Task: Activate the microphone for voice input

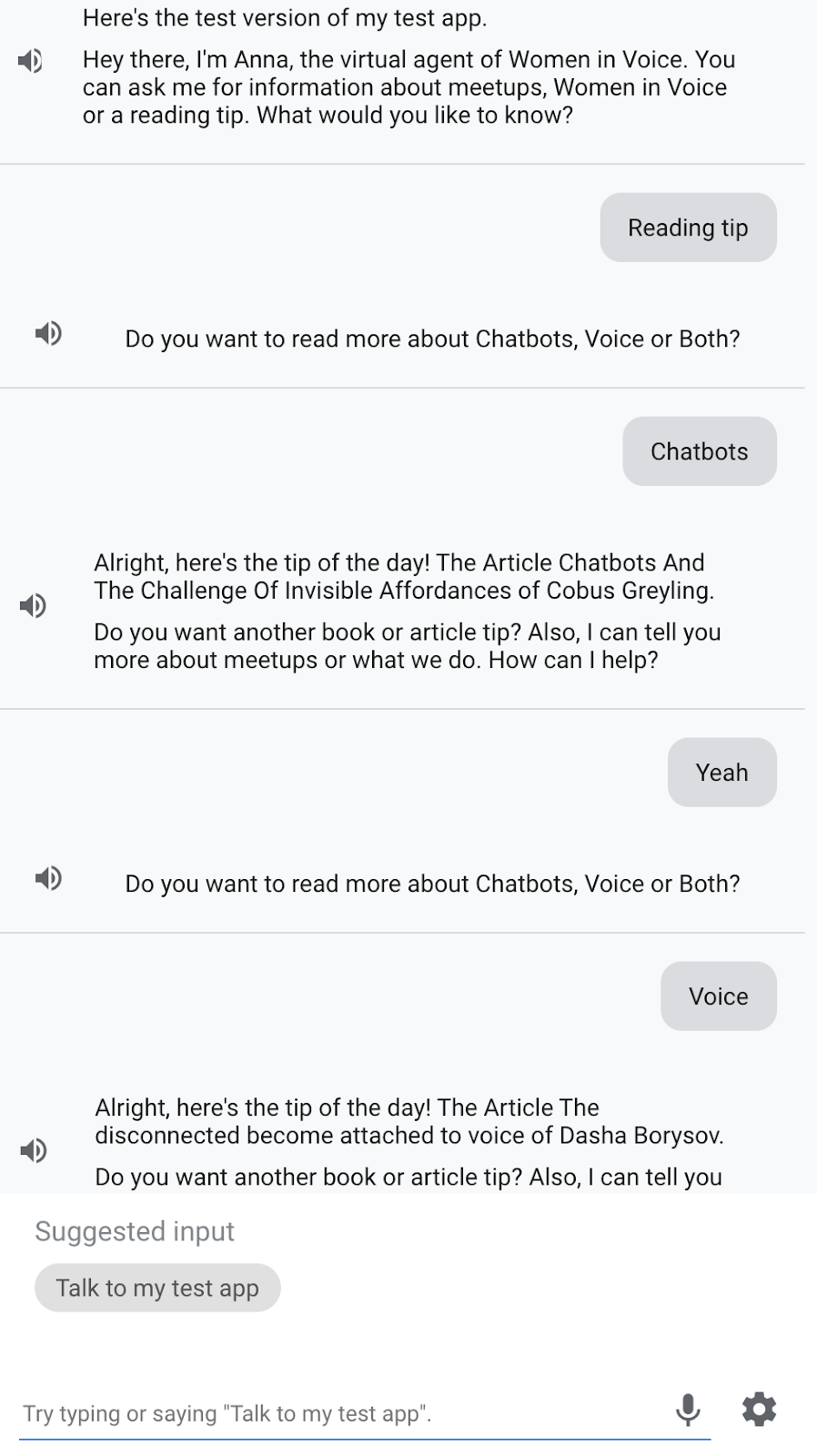Action: [688, 1410]
